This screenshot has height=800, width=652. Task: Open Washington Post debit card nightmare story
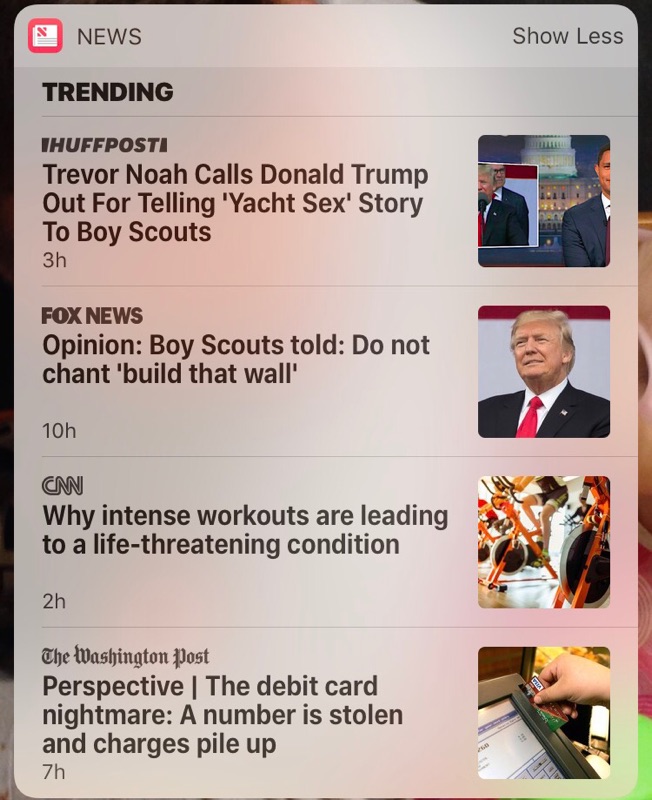(223, 715)
